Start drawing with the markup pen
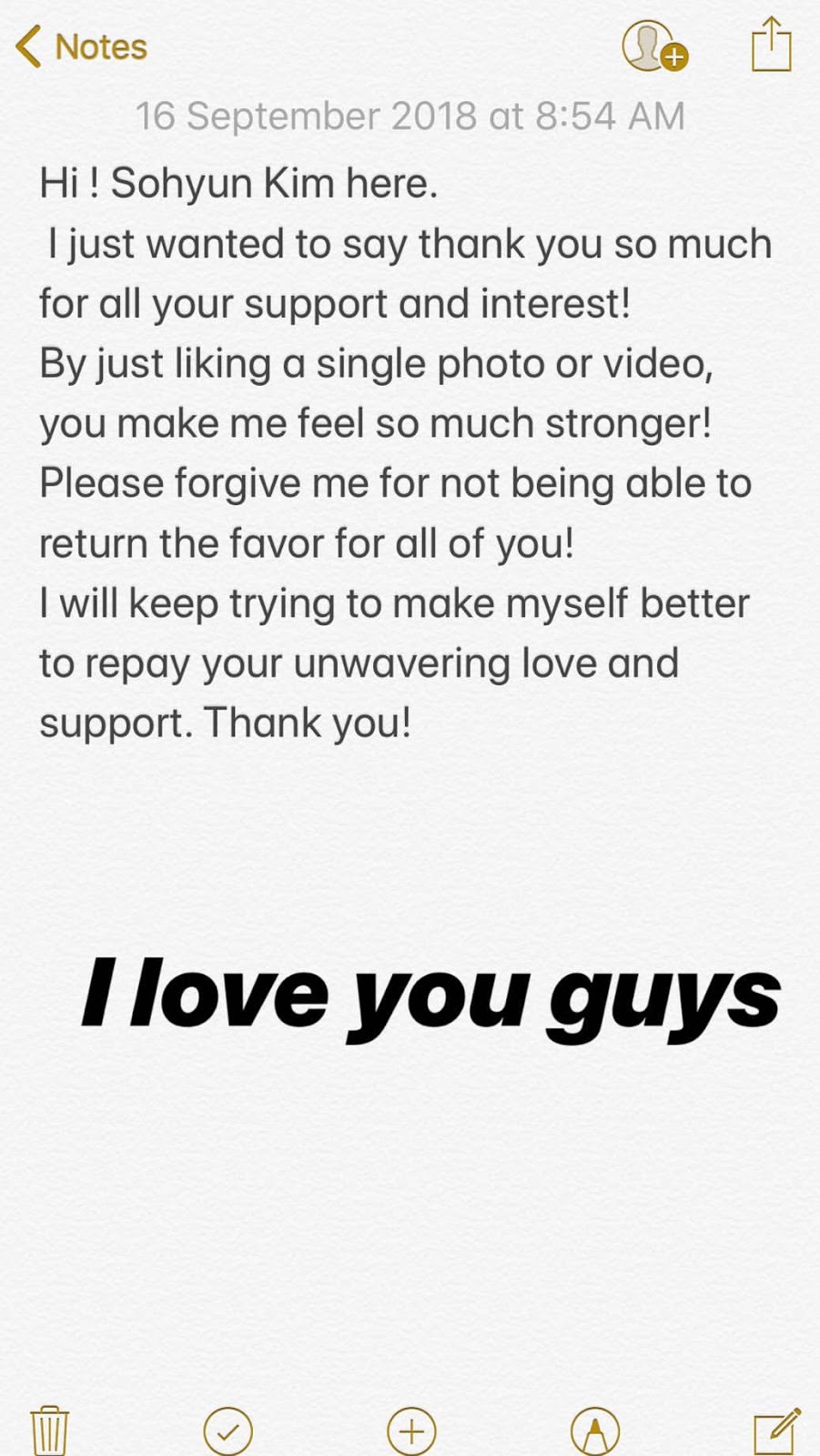 [595, 1431]
